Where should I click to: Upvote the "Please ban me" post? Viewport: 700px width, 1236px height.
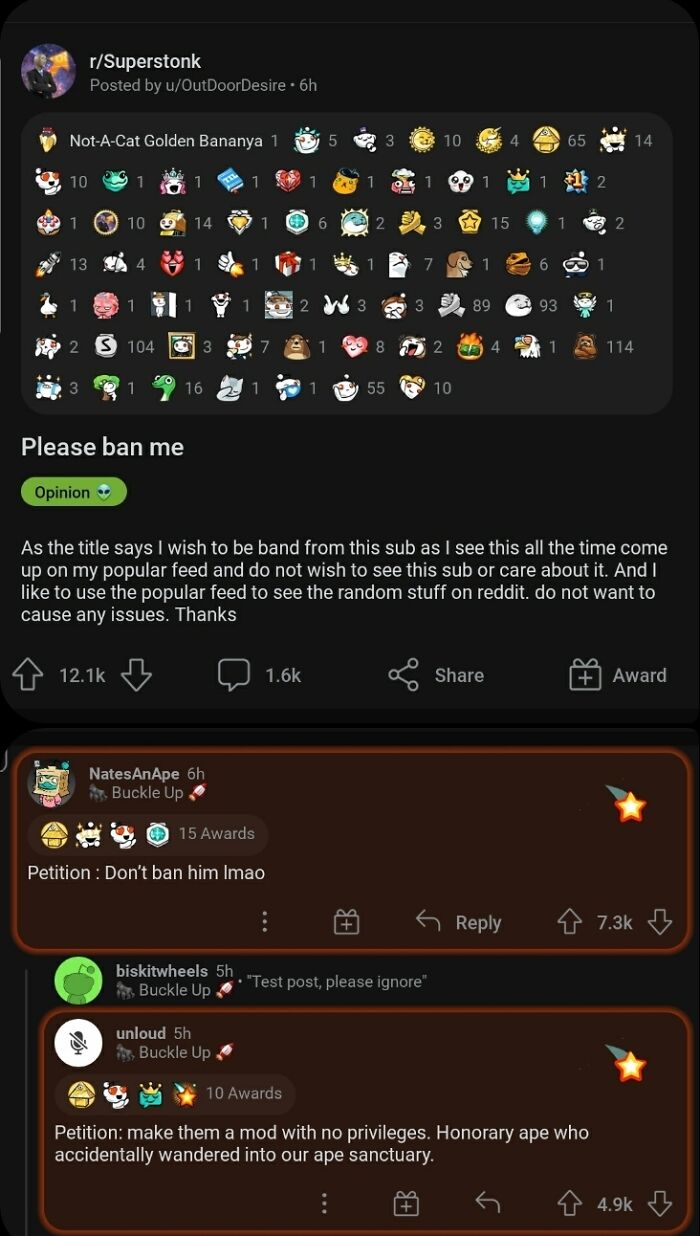28,676
